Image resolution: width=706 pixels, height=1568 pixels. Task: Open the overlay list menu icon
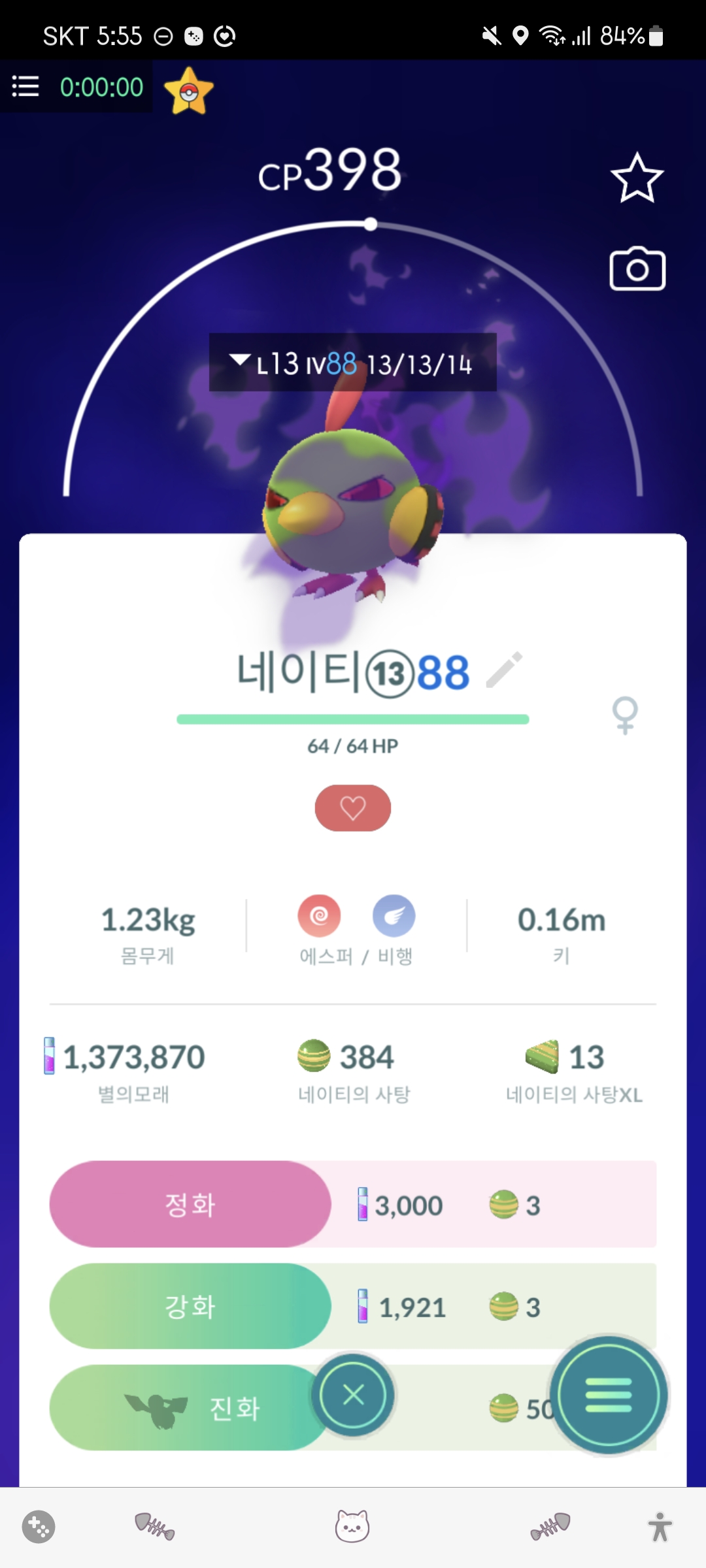point(25,86)
